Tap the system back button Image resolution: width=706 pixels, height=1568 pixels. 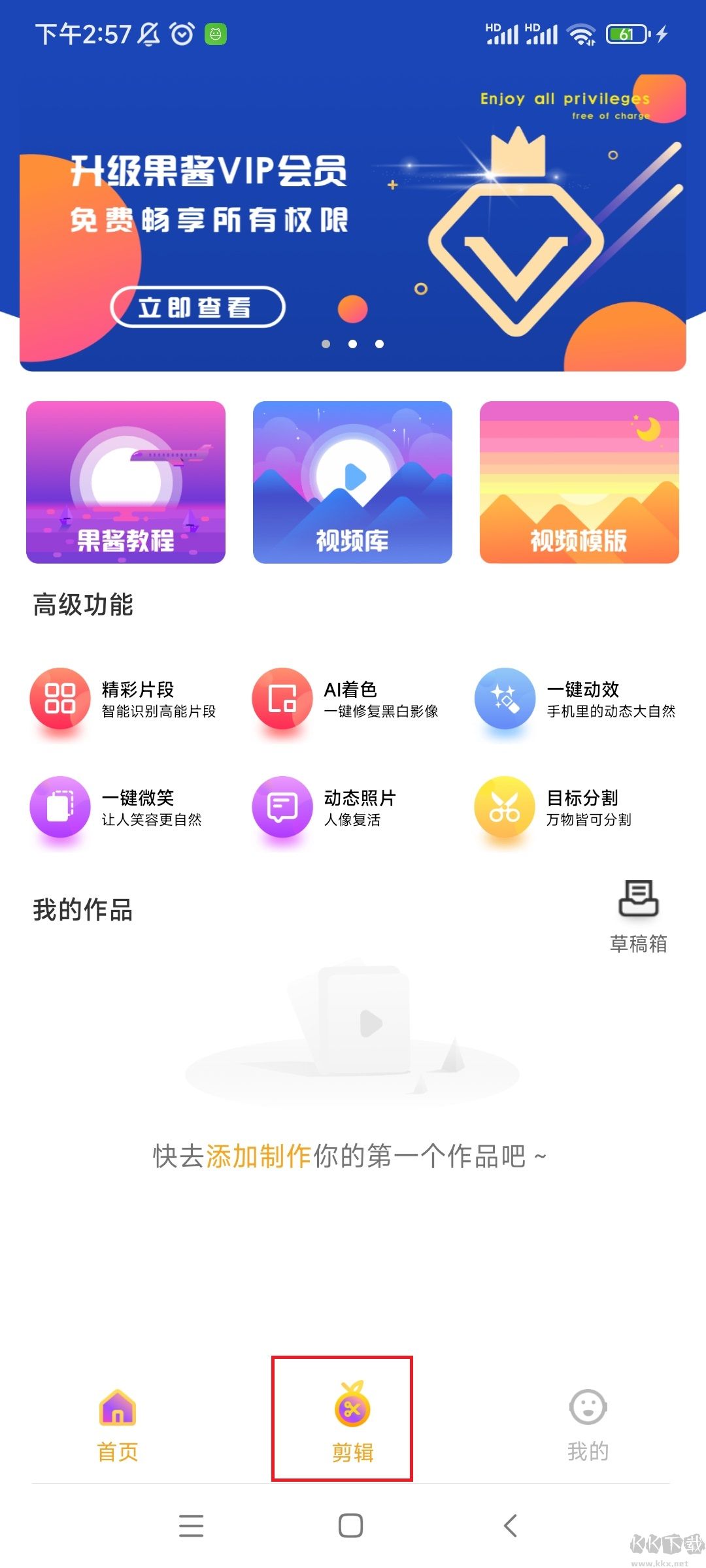click(511, 1526)
